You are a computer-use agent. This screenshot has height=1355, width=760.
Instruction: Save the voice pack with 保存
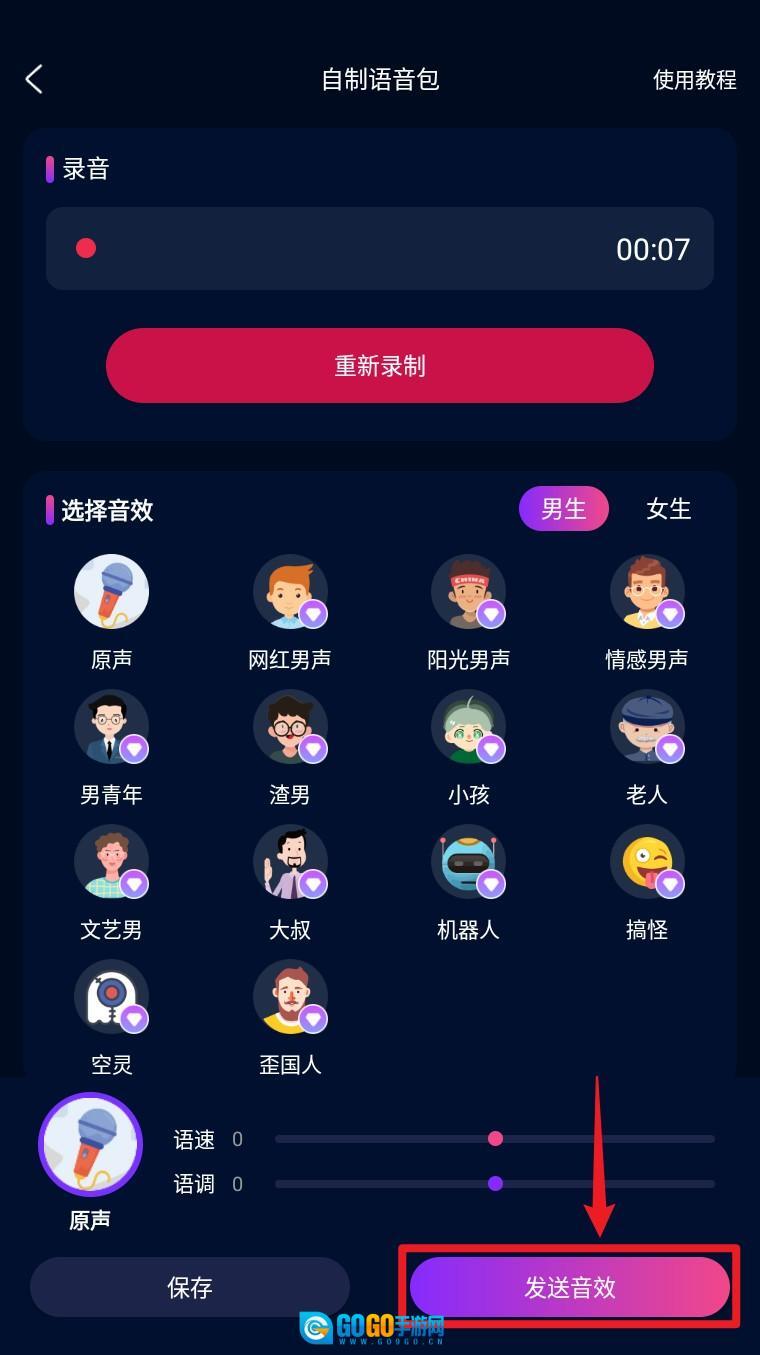click(190, 1287)
